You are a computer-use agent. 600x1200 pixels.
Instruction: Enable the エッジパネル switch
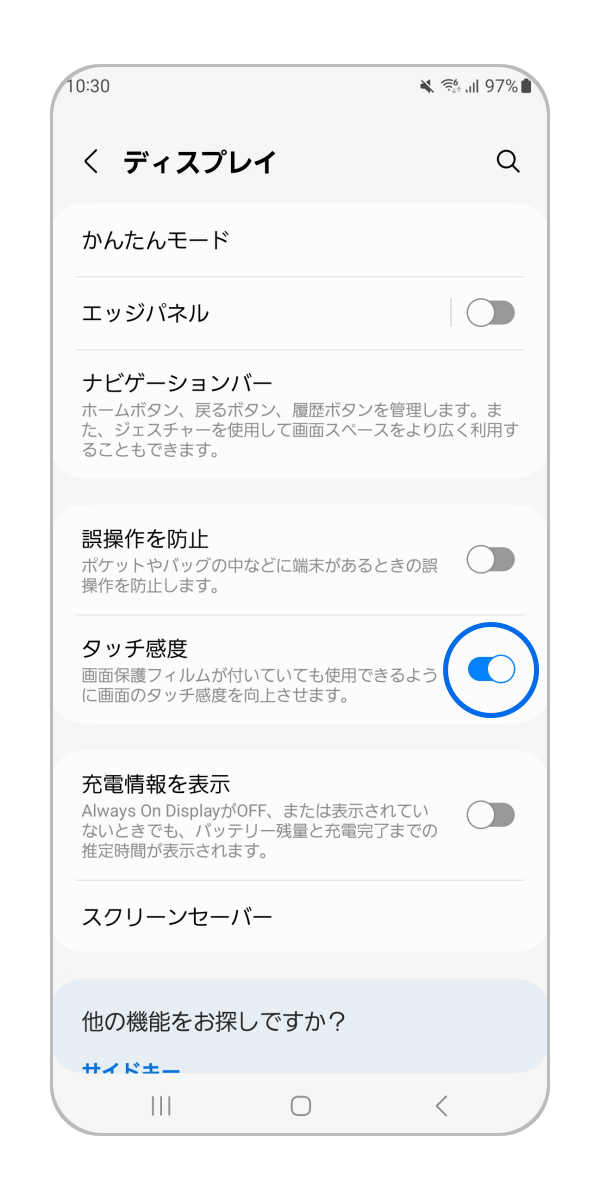pos(491,313)
